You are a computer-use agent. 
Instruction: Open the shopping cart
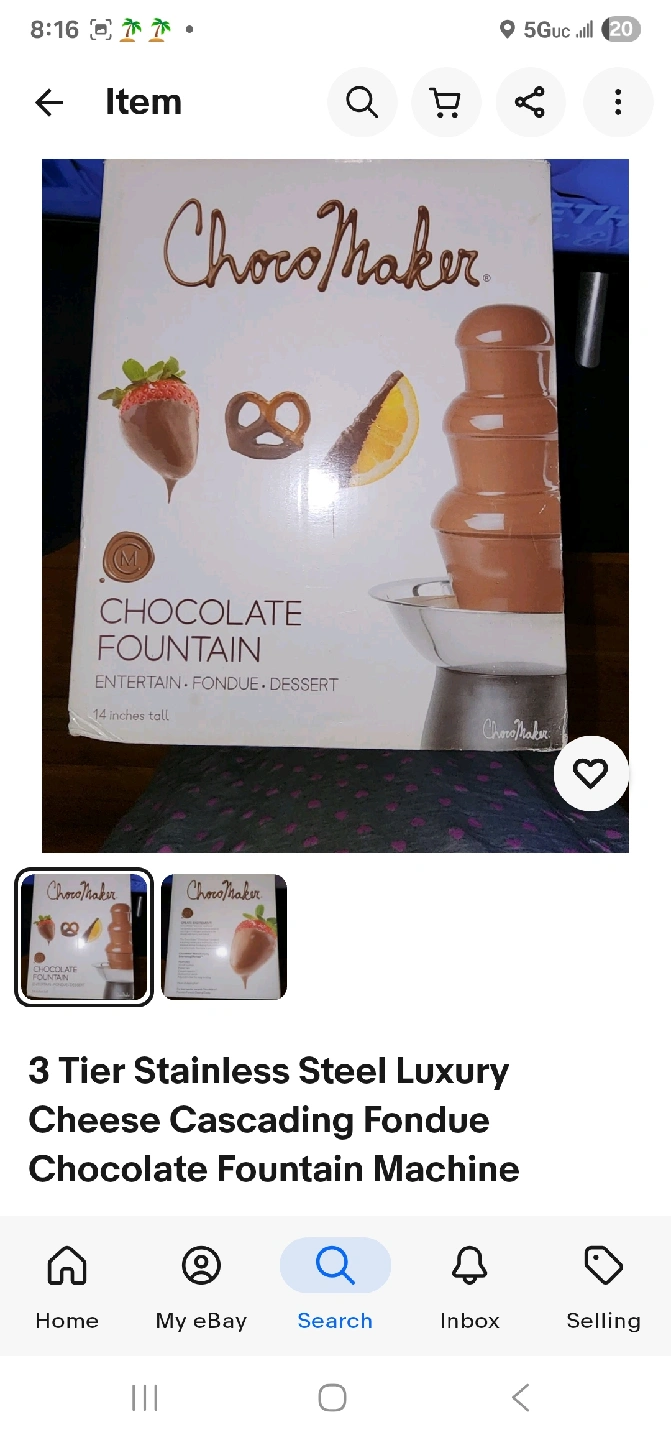446,102
